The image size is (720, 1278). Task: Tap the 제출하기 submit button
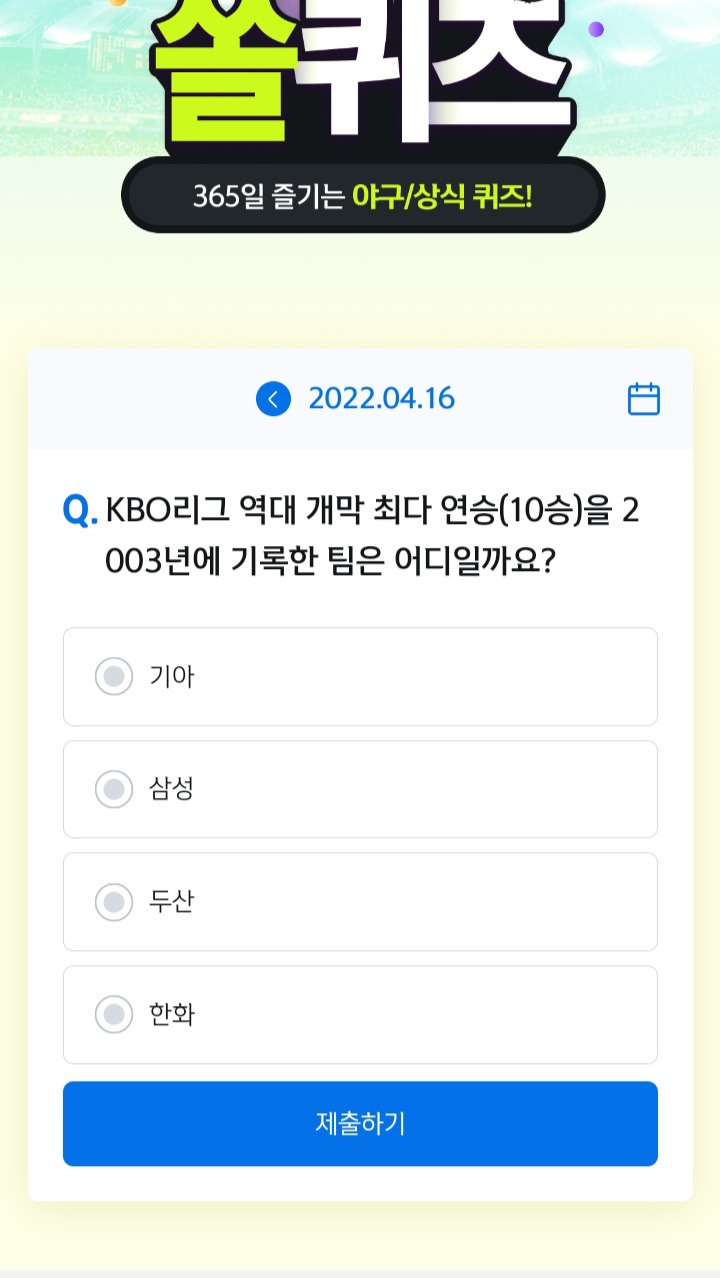pyautogui.click(x=360, y=1124)
